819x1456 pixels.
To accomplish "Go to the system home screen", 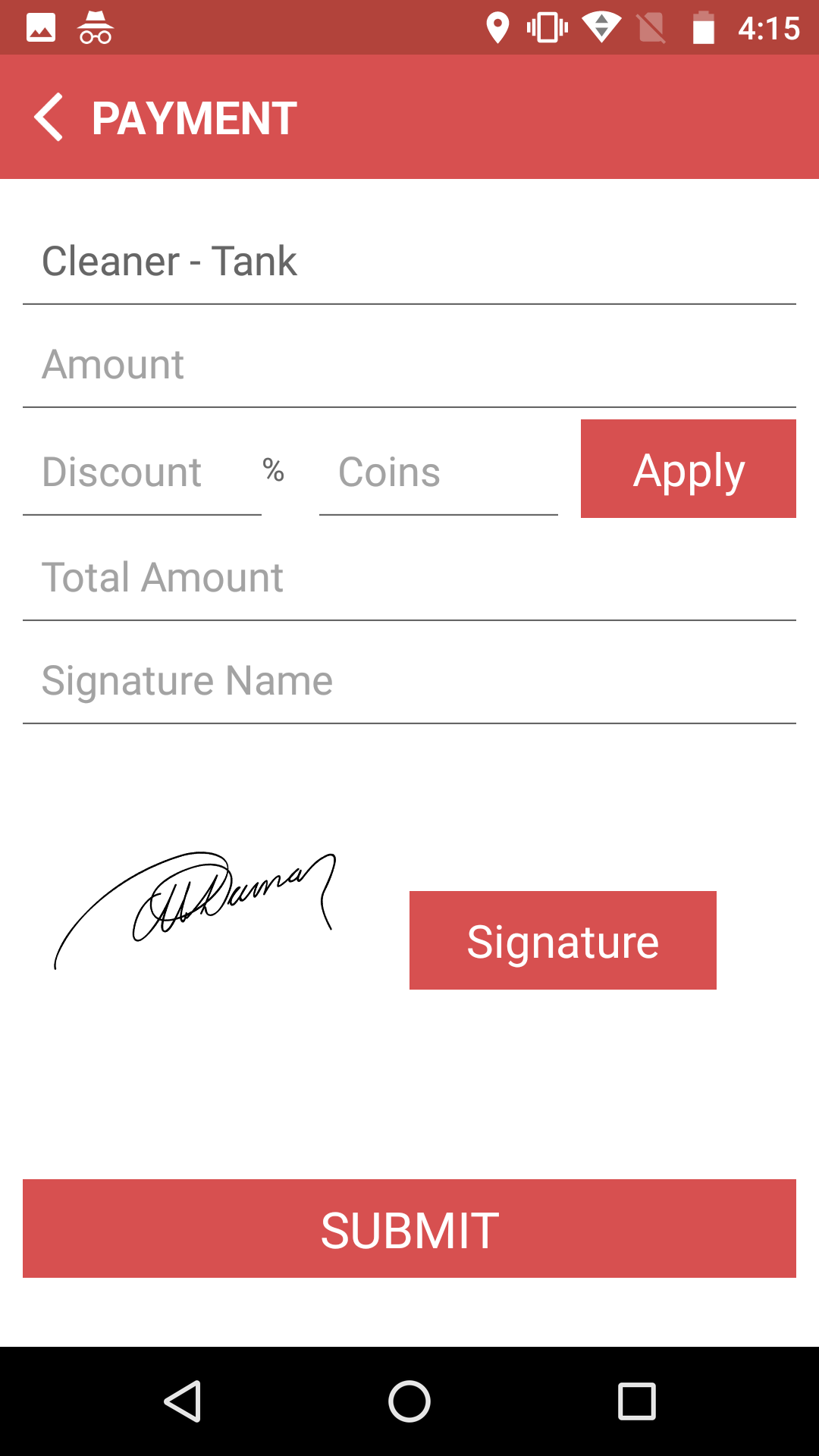I will coord(409,1401).
